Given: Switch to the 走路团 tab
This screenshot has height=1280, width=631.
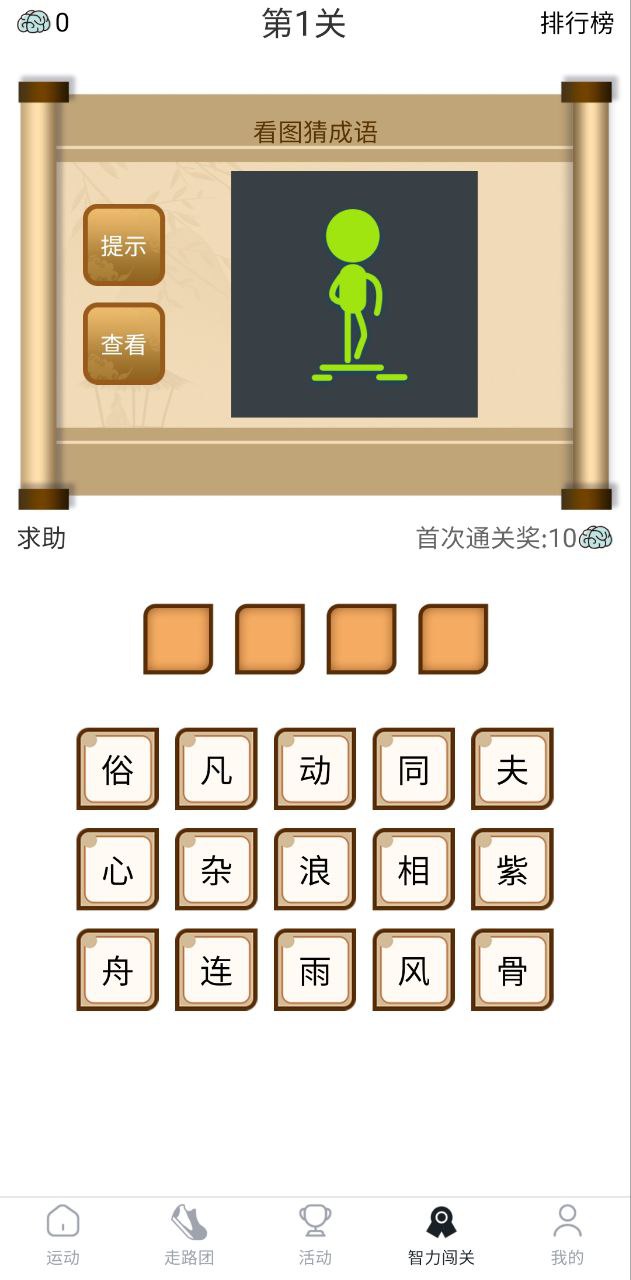Looking at the screenshot, I should (x=189, y=1235).
